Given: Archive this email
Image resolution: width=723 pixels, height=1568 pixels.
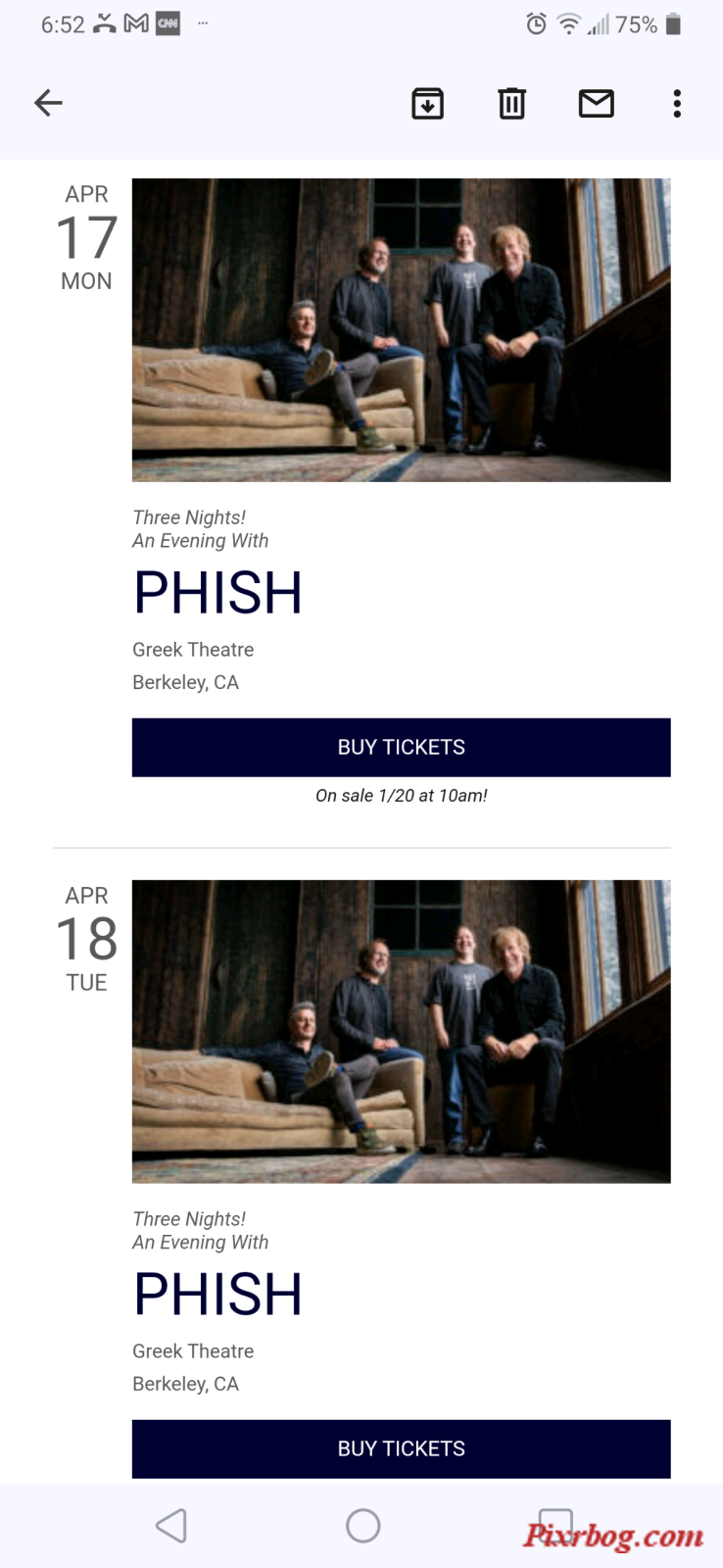Looking at the screenshot, I should [x=427, y=103].
